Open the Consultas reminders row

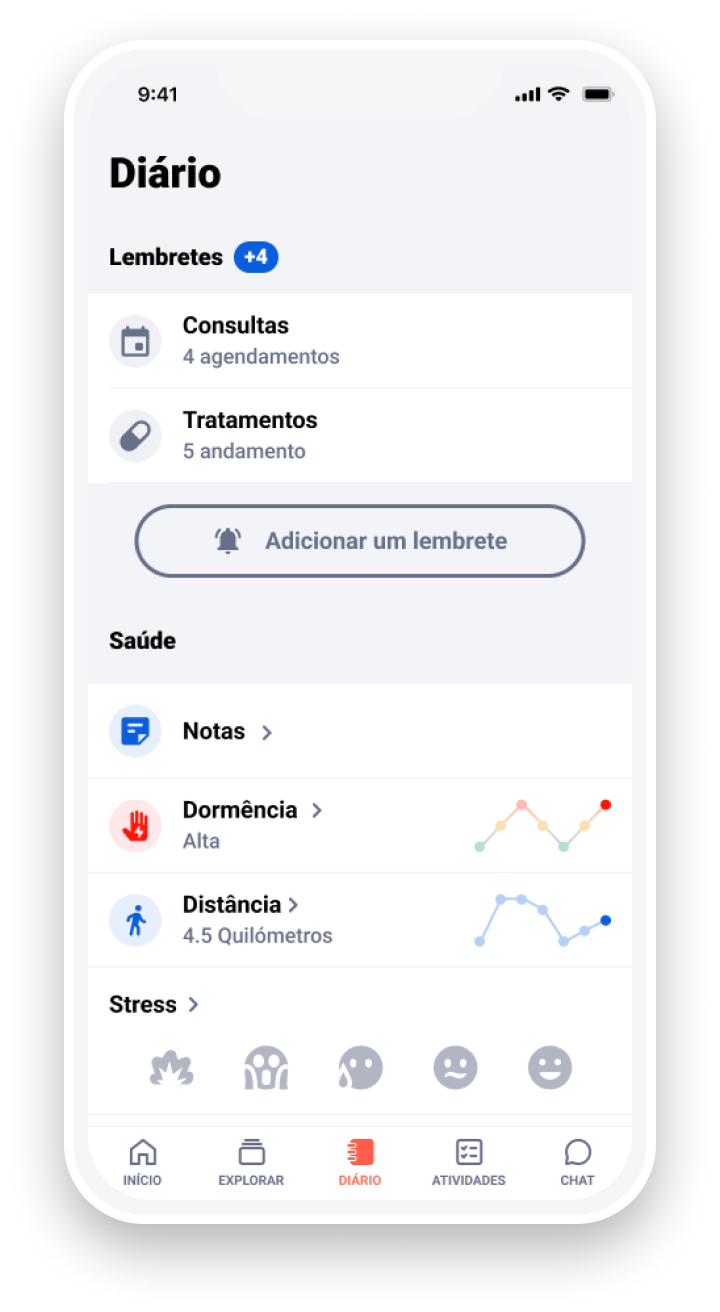point(360,341)
